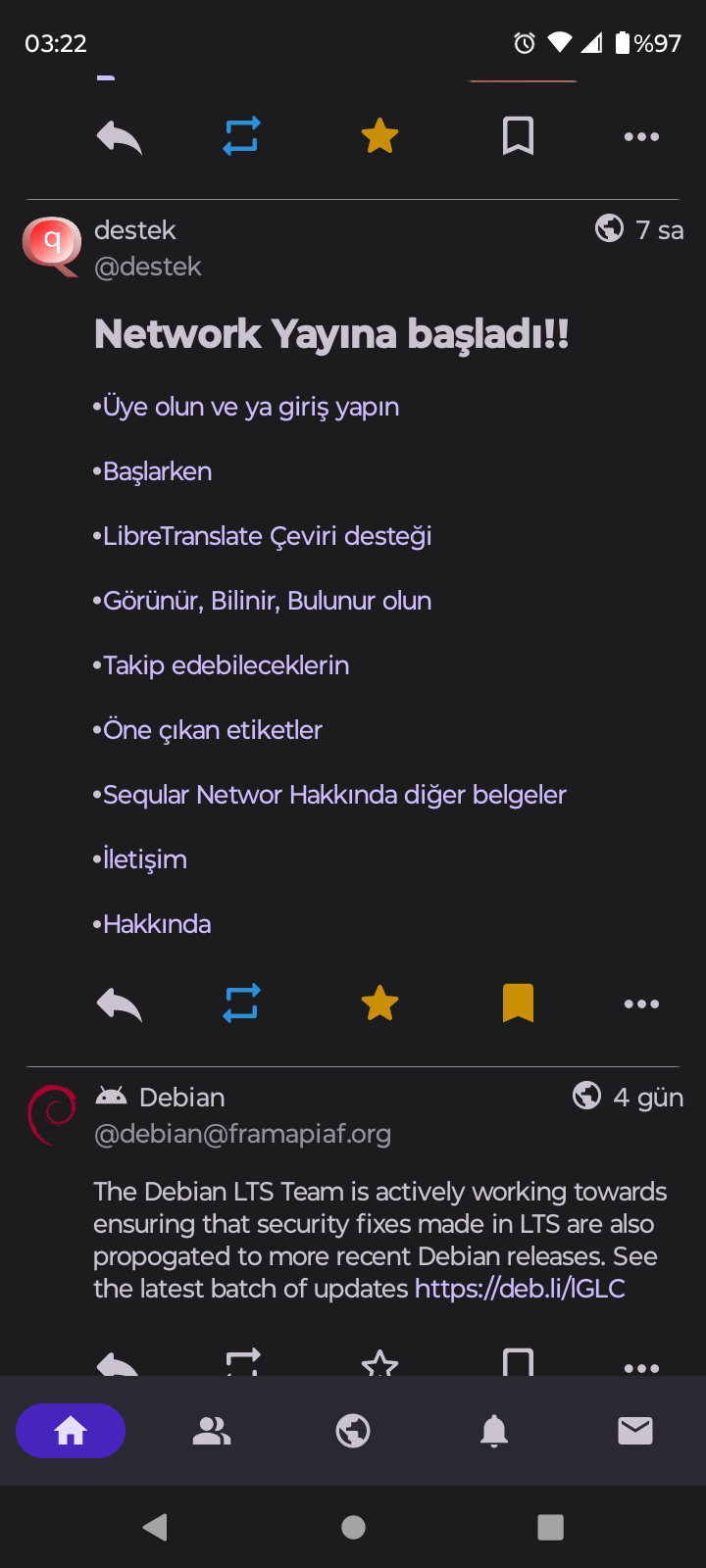Image resolution: width=706 pixels, height=1568 pixels.
Task: Toggle favorite star on the top post
Action: (379, 136)
